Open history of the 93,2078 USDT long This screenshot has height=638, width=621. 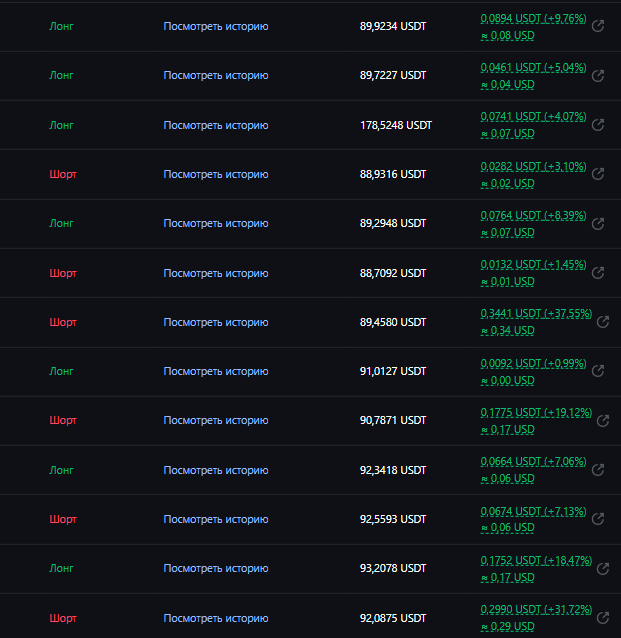[216, 568]
